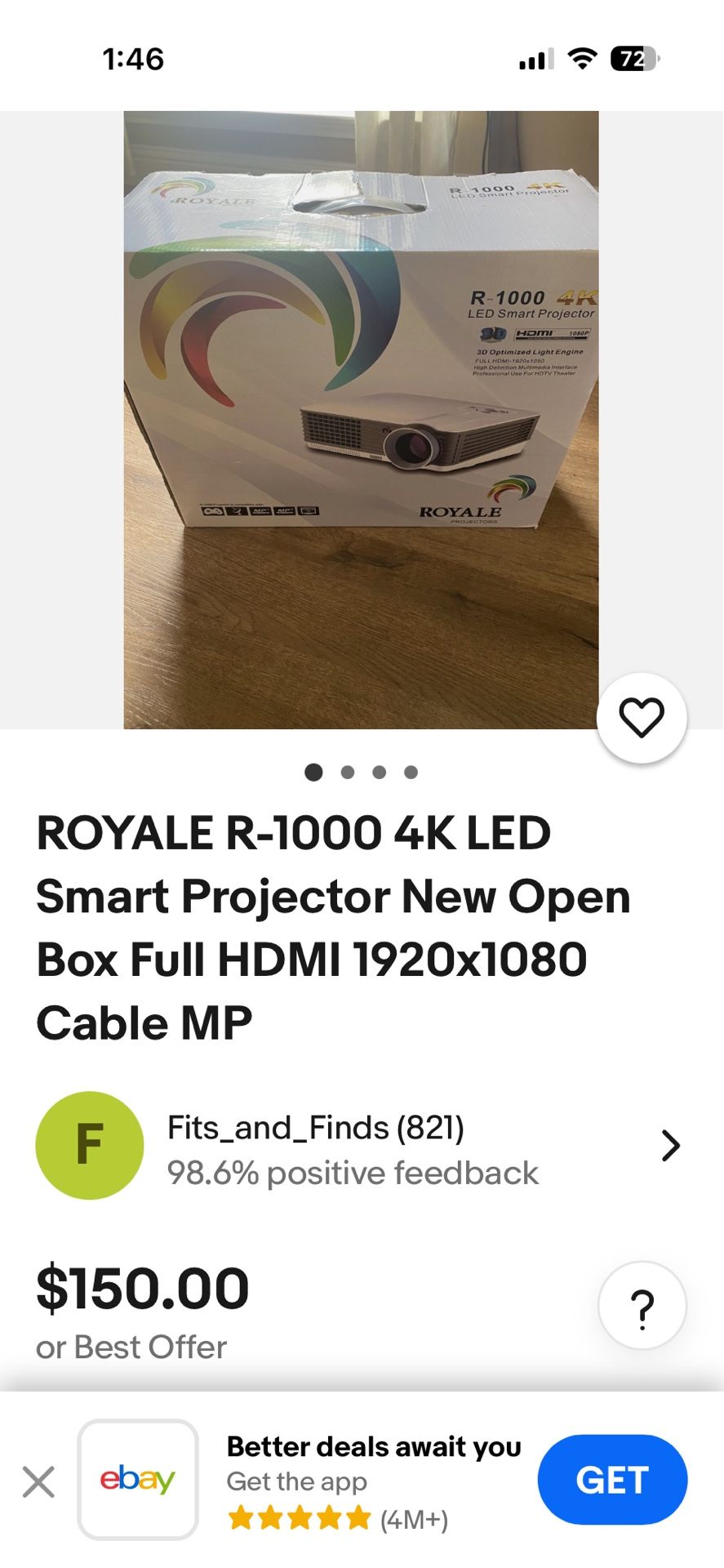Tap the heart icon to favorite listing

coord(642,717)
